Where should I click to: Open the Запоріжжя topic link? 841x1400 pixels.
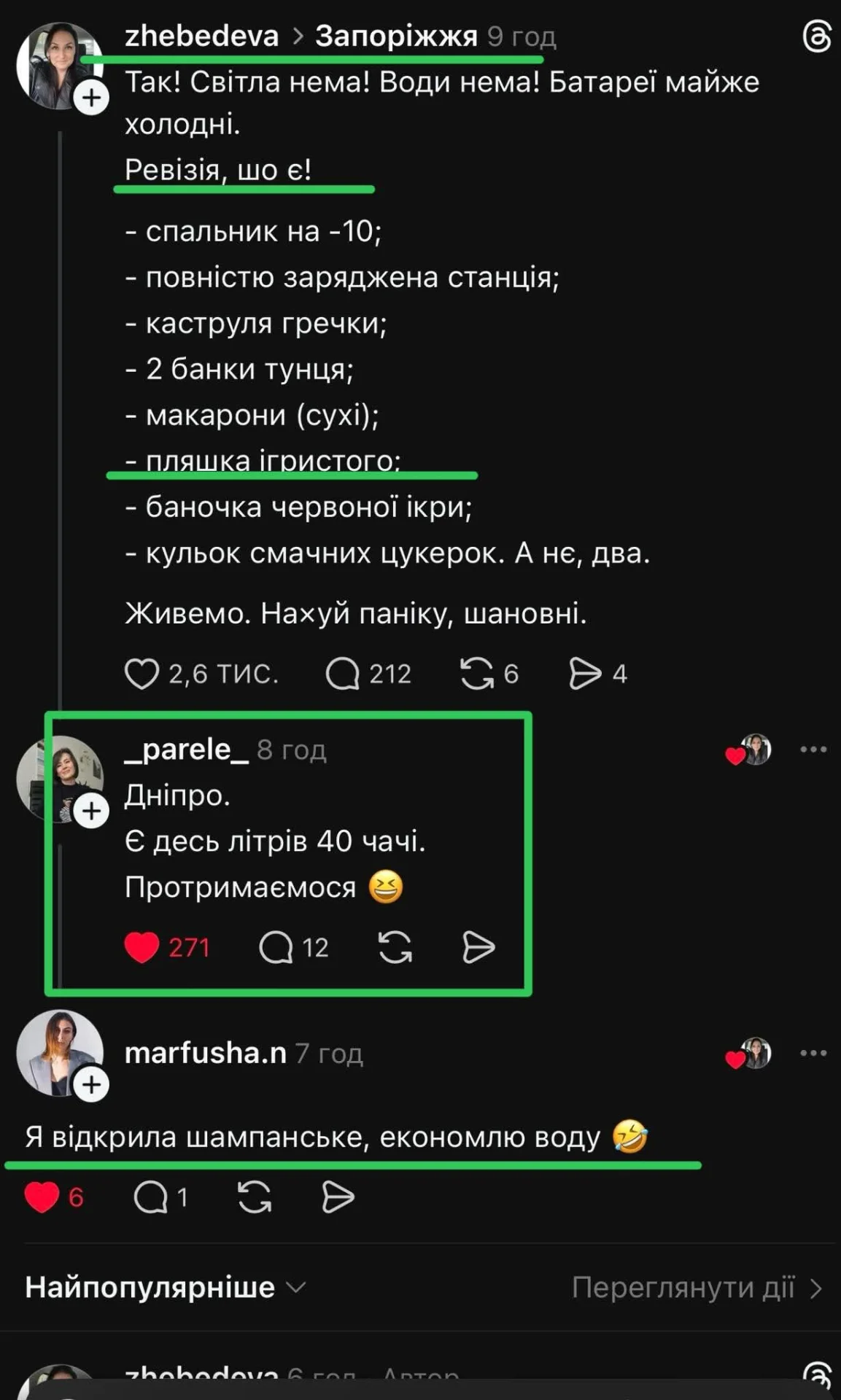(396, 36)
